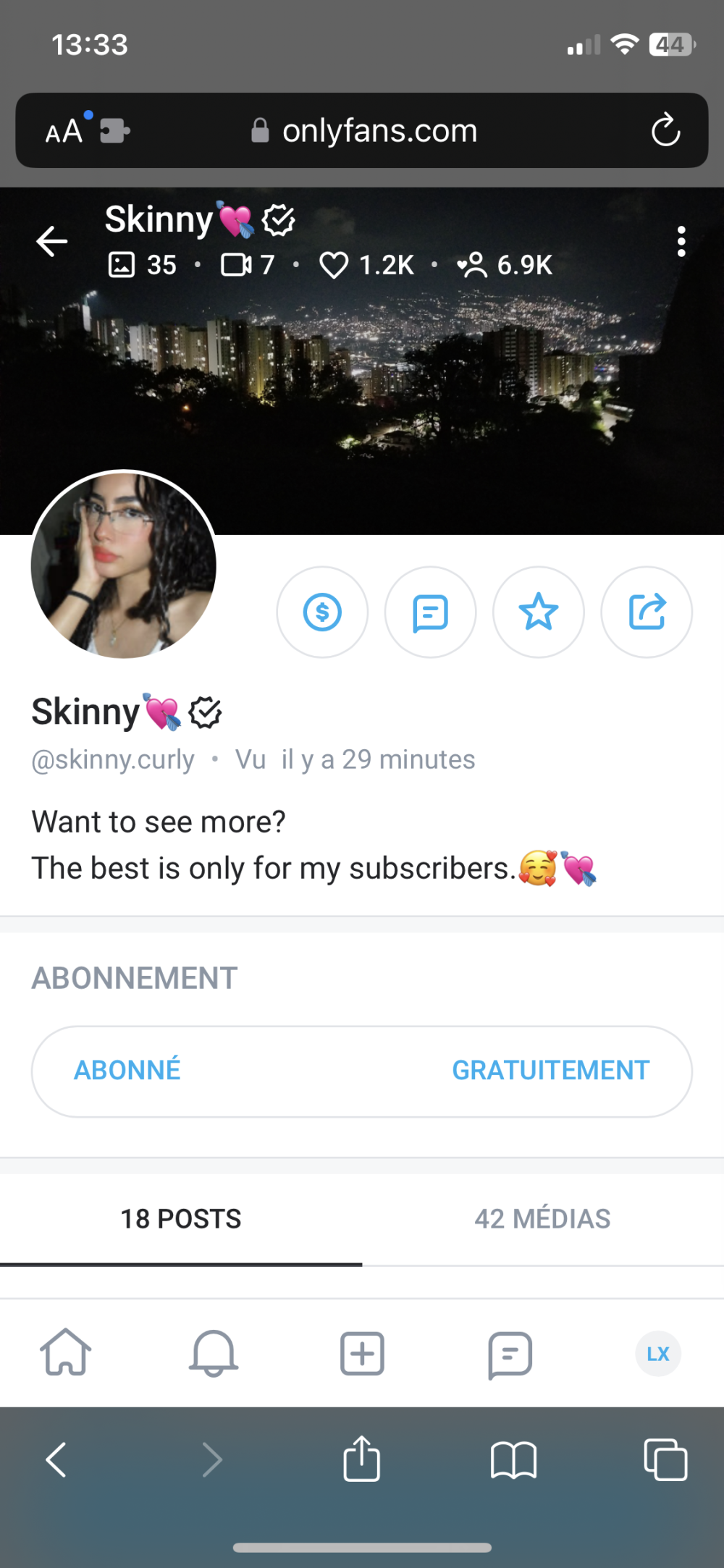
Task: Open the messages inbox
Action: 510,1354
